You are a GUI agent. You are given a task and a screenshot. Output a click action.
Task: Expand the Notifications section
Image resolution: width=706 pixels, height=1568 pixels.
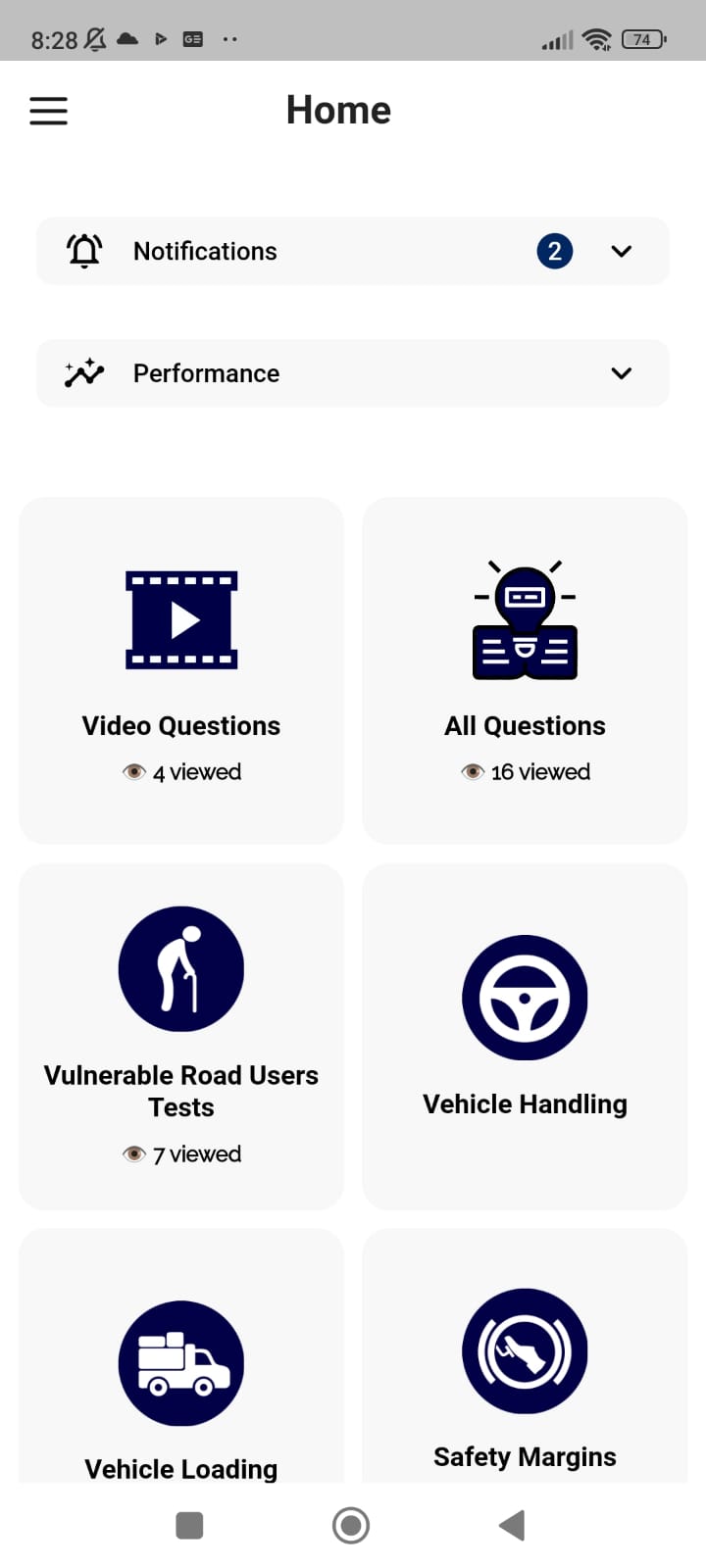621,251
